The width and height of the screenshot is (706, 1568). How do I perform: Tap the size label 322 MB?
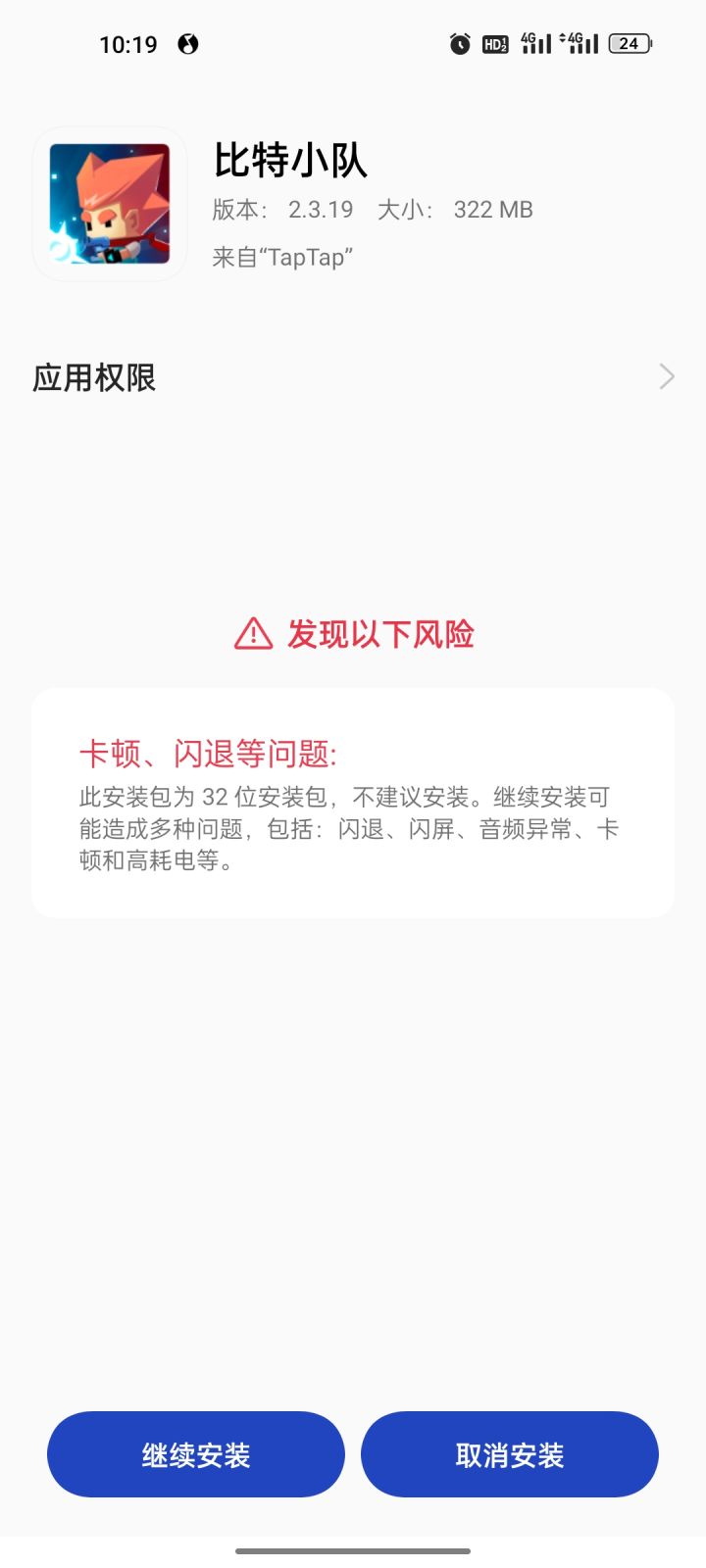pyautogui.click(x=491, y=210)
